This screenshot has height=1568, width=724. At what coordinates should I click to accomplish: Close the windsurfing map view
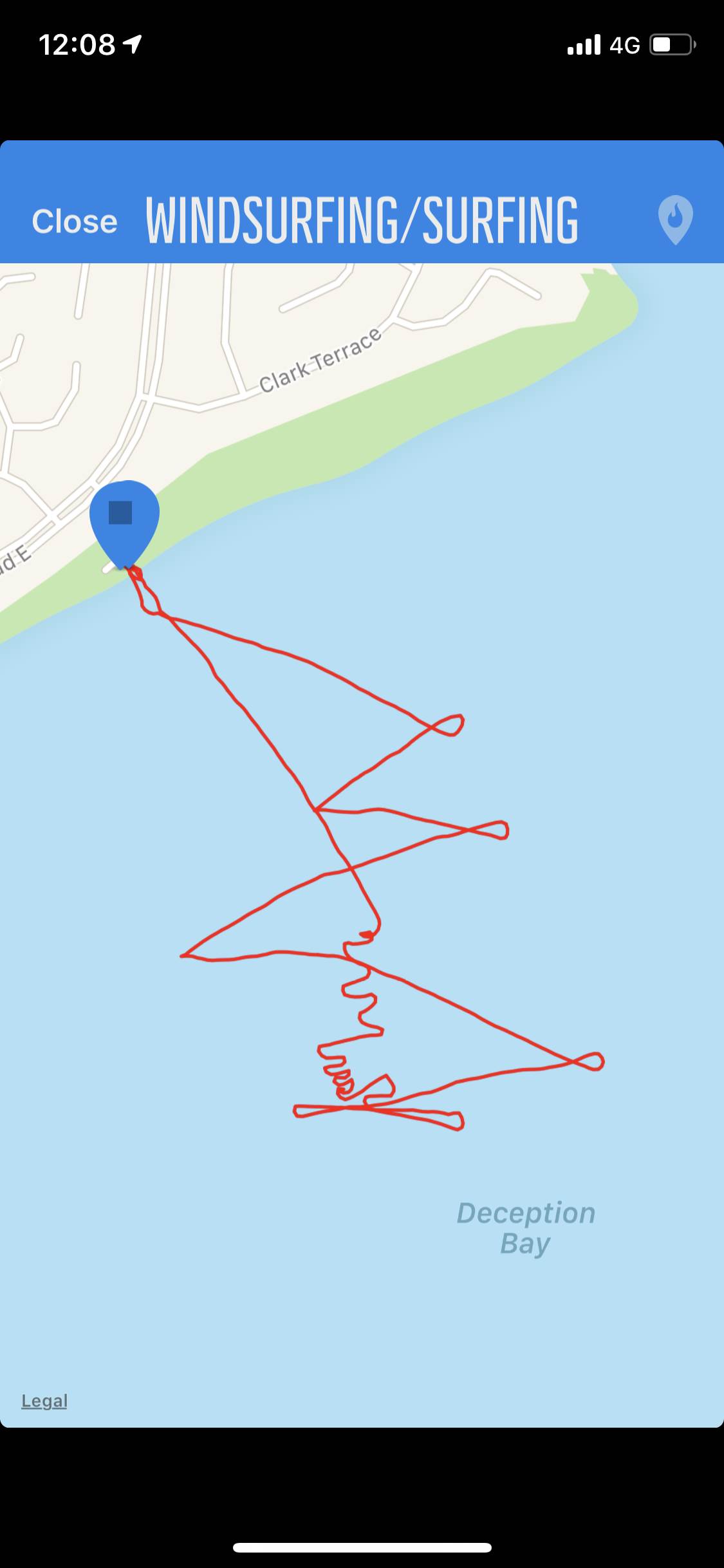click(x=75, y=221)
